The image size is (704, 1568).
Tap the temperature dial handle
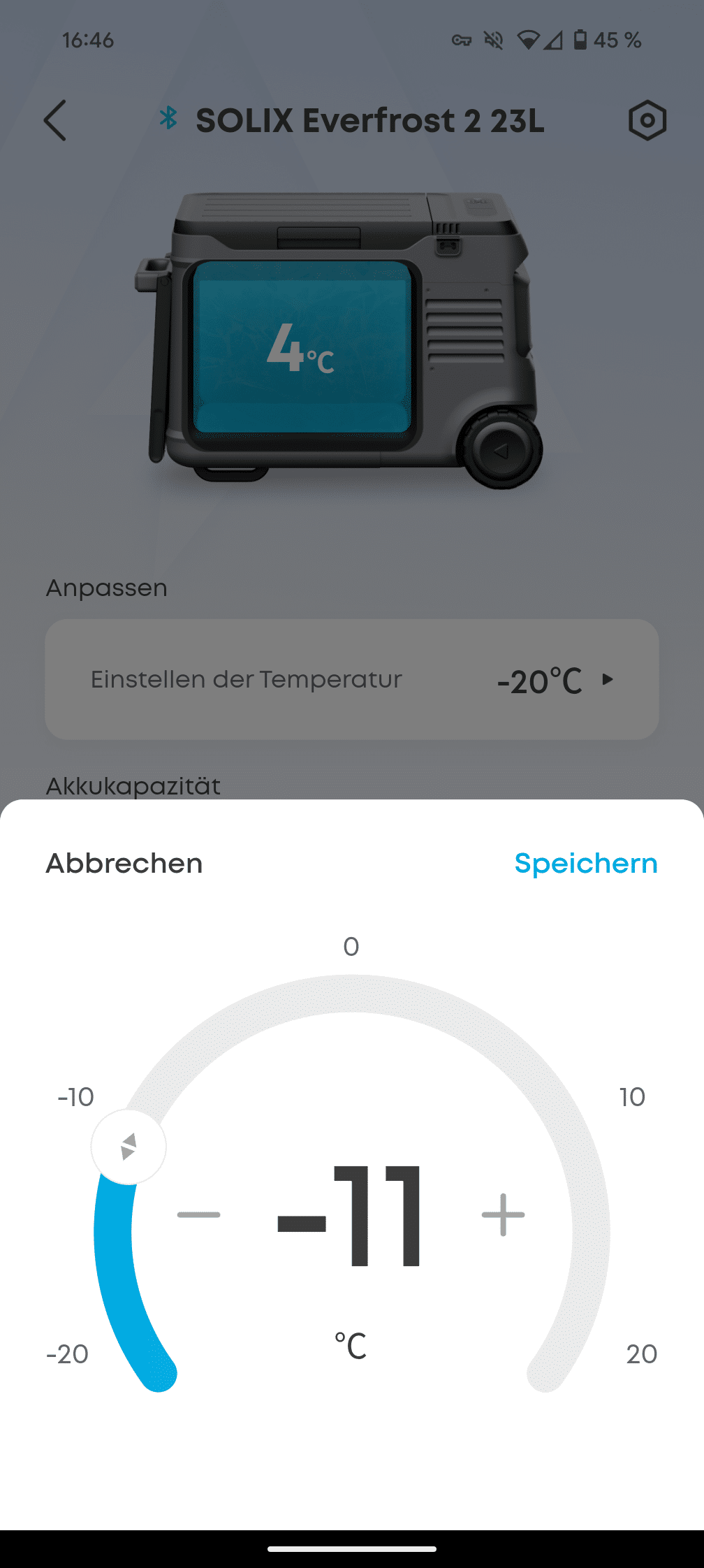[129, 1147]
